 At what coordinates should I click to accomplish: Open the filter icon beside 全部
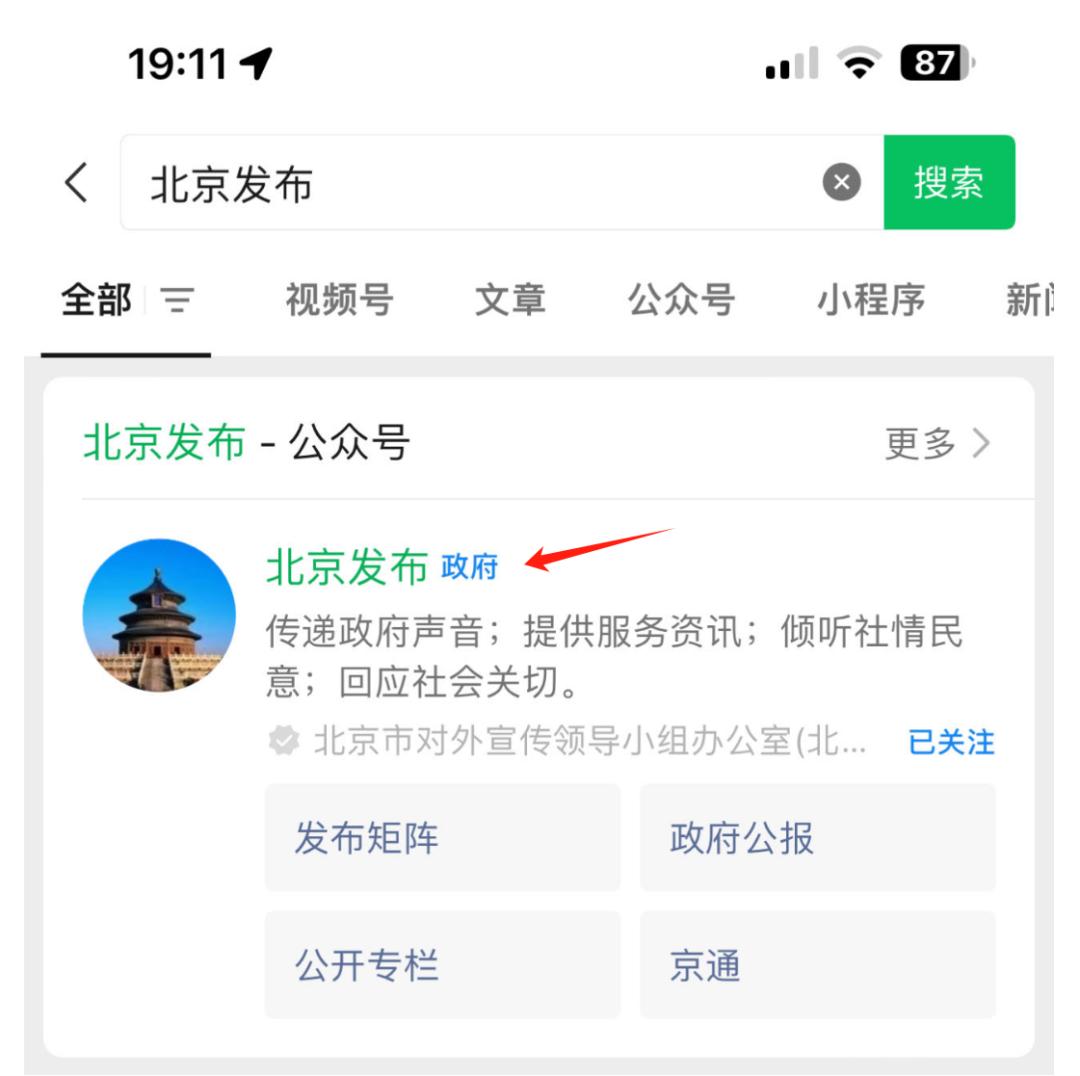[179, 300]
